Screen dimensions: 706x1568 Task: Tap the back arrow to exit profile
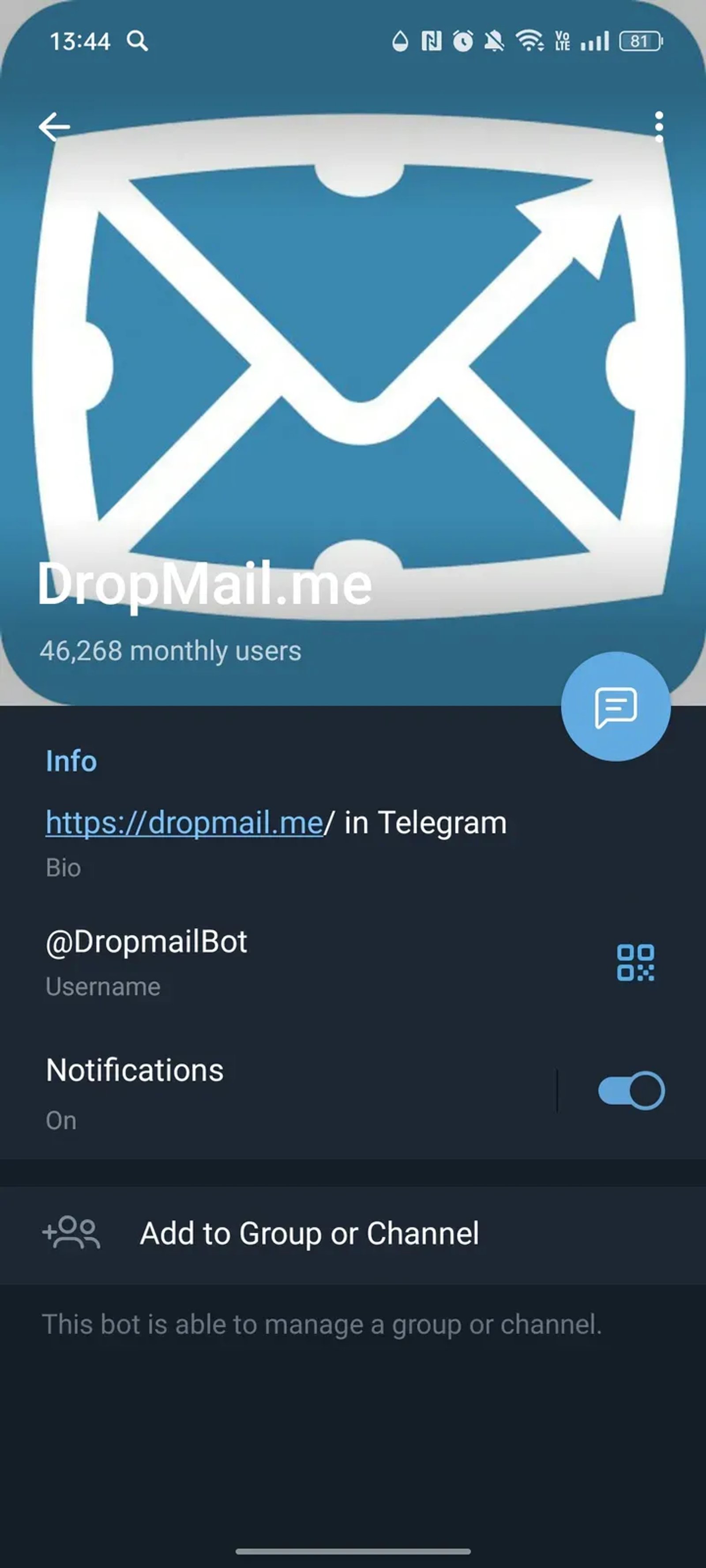pos(54,126)
